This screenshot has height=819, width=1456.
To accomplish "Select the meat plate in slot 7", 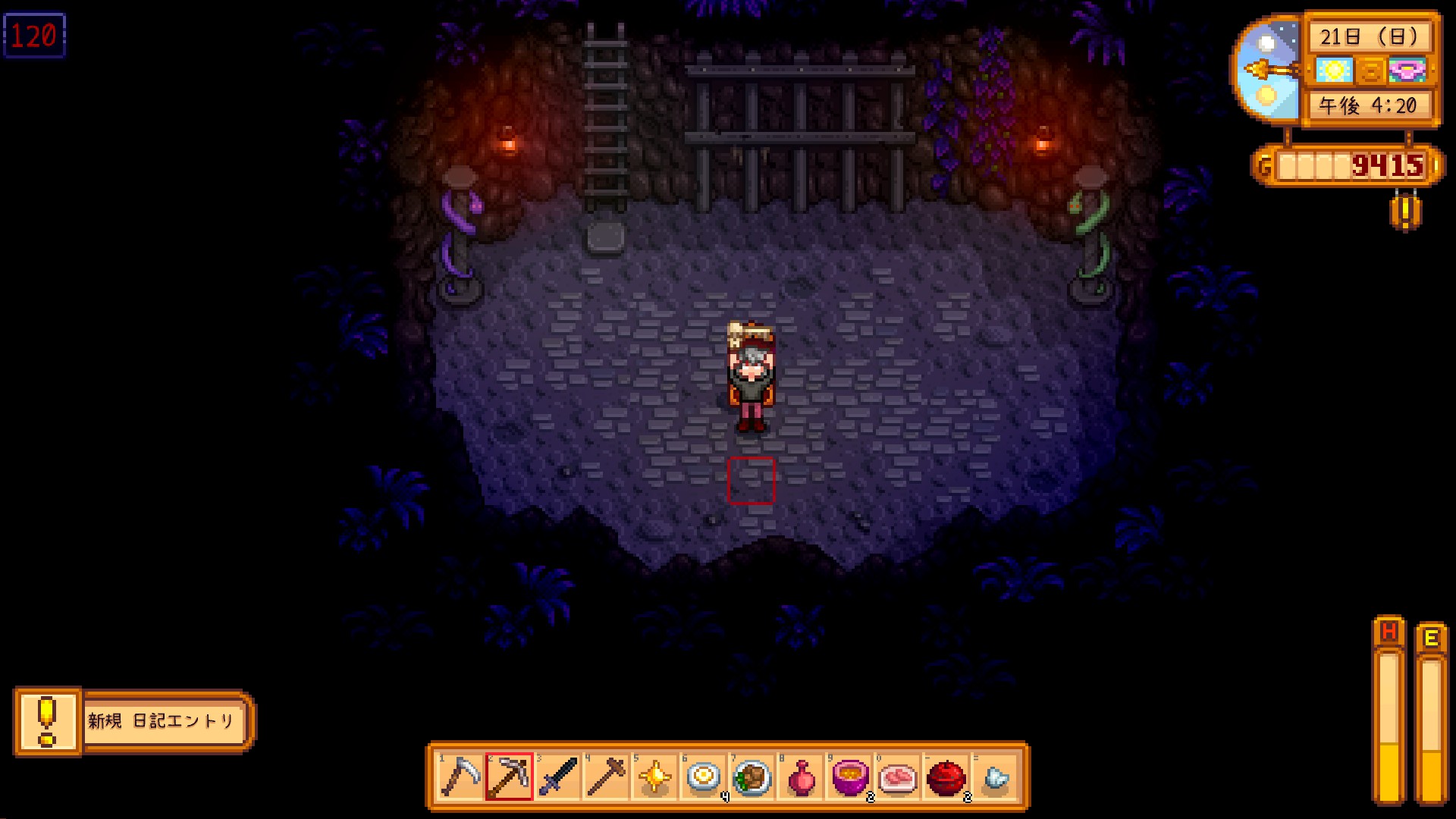I will coord(752,777).
